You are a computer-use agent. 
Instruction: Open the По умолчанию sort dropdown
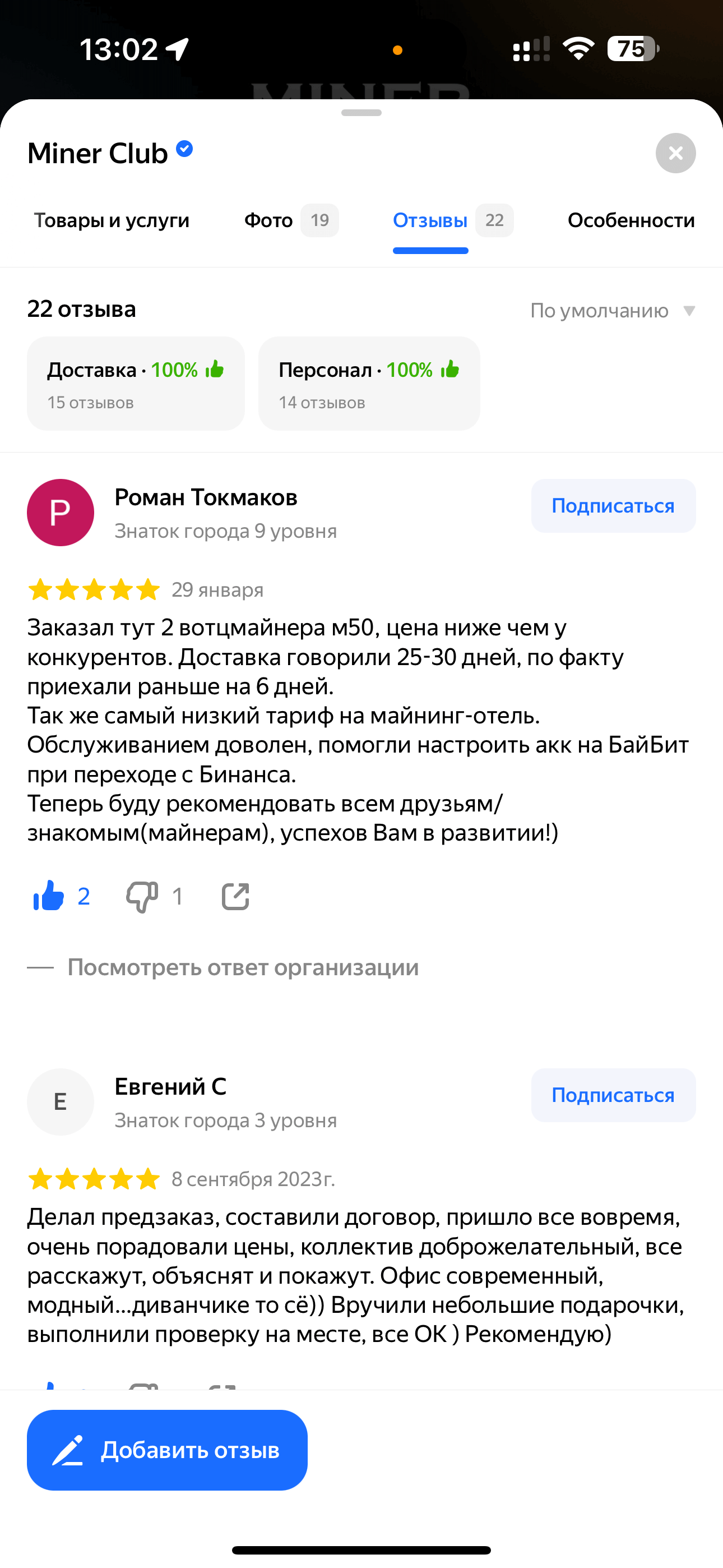pyautogui.click(x=611, y=311)
